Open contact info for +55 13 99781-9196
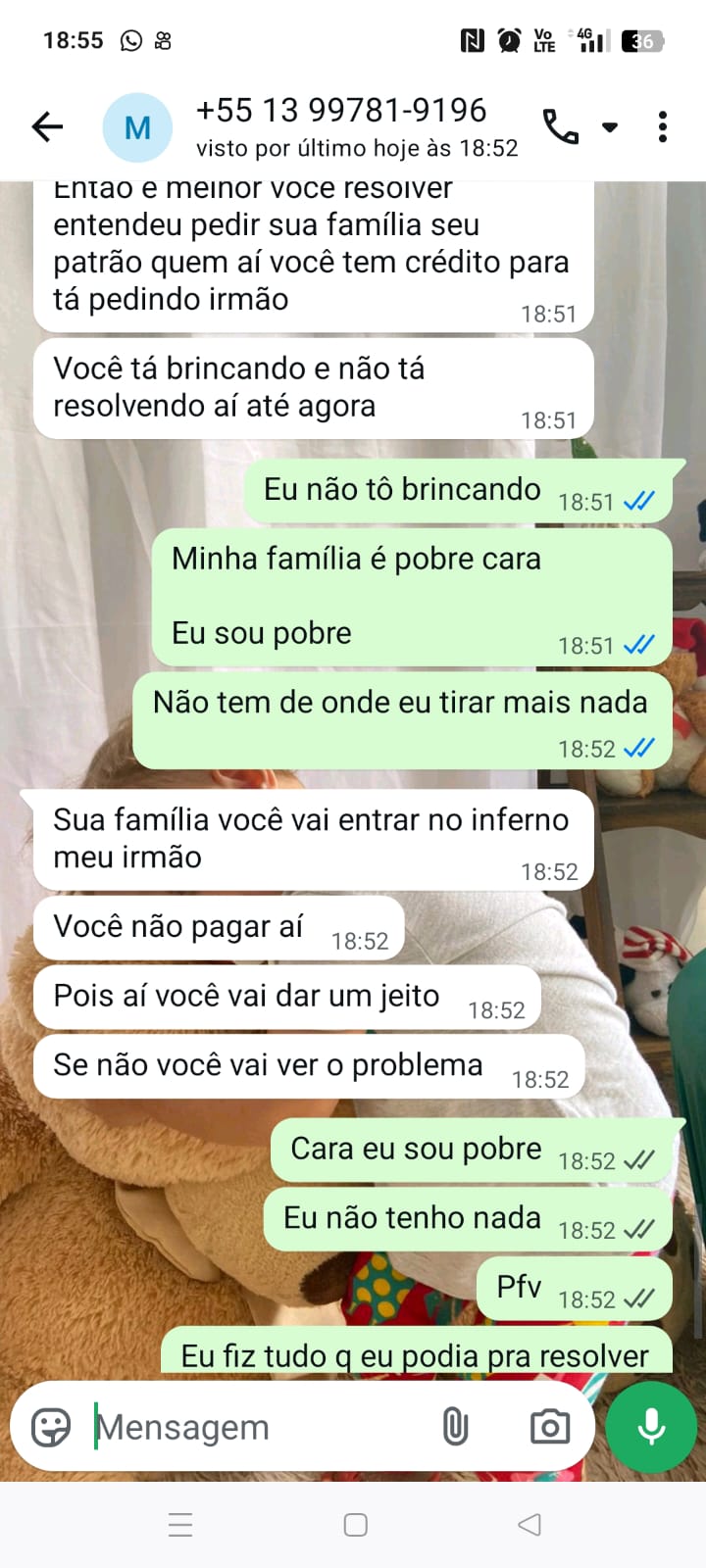The height and width of the screenshot is (1568, 706). (x=341, y=111)
